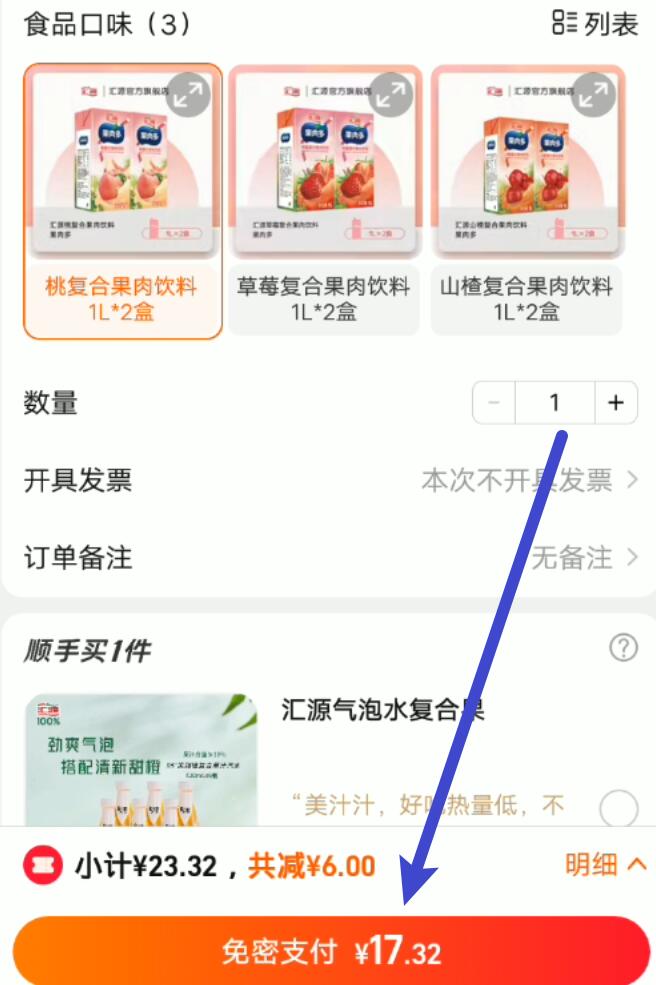
Task: Open the 汇源气泡水复合果 add-on product
Action: pyautogui.click(x=384, y=712)
